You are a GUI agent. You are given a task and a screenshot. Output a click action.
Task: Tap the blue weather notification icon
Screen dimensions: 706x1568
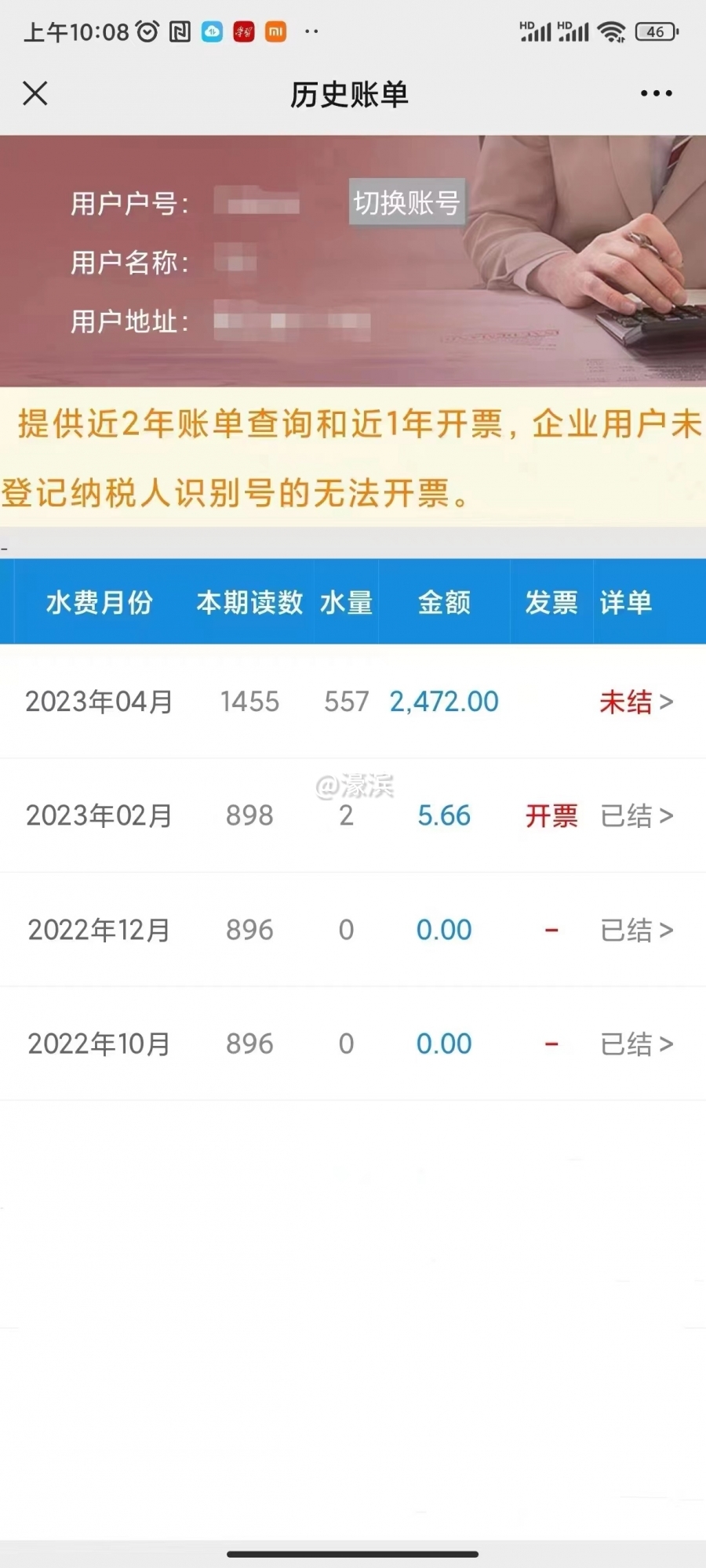210,31
